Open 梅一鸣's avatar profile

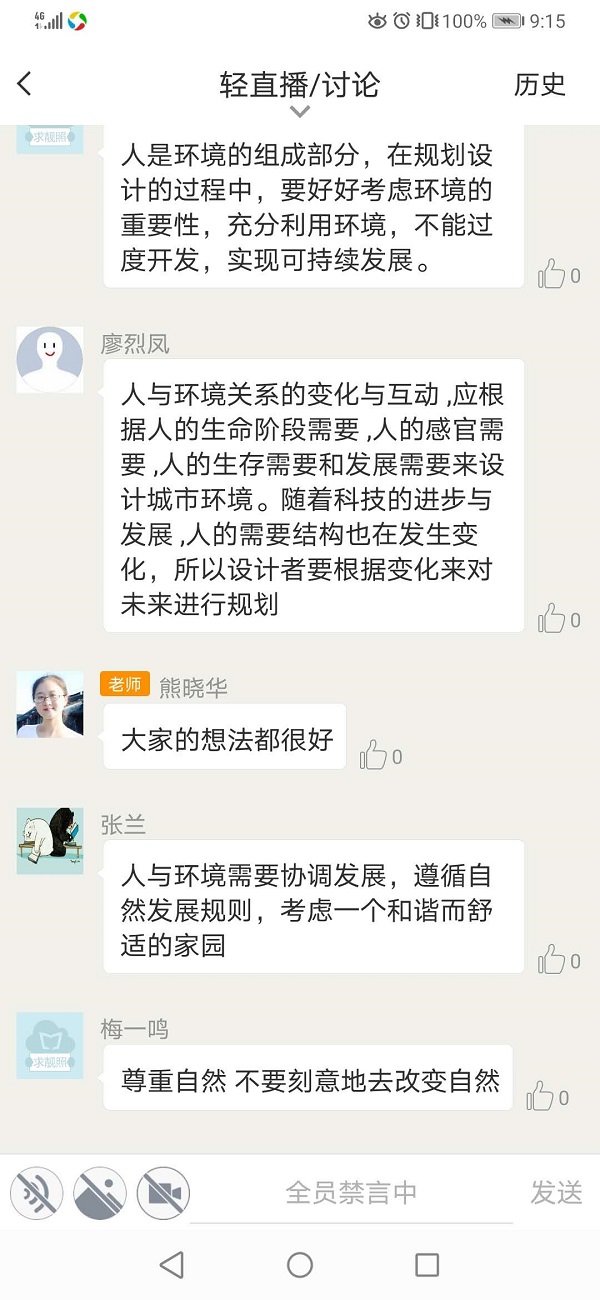50,1045
